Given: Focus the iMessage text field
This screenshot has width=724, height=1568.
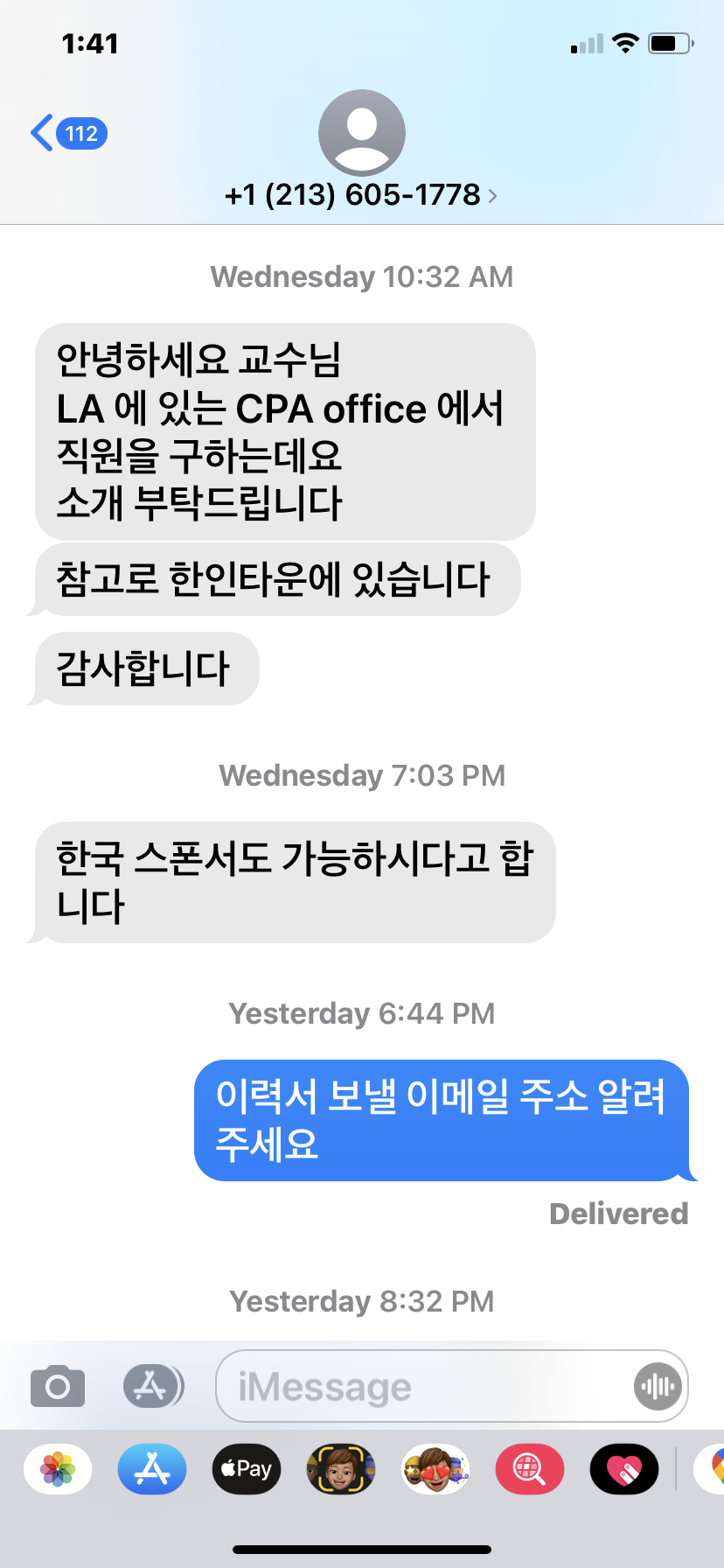Looking at the screenshot, I should 420,1387.
